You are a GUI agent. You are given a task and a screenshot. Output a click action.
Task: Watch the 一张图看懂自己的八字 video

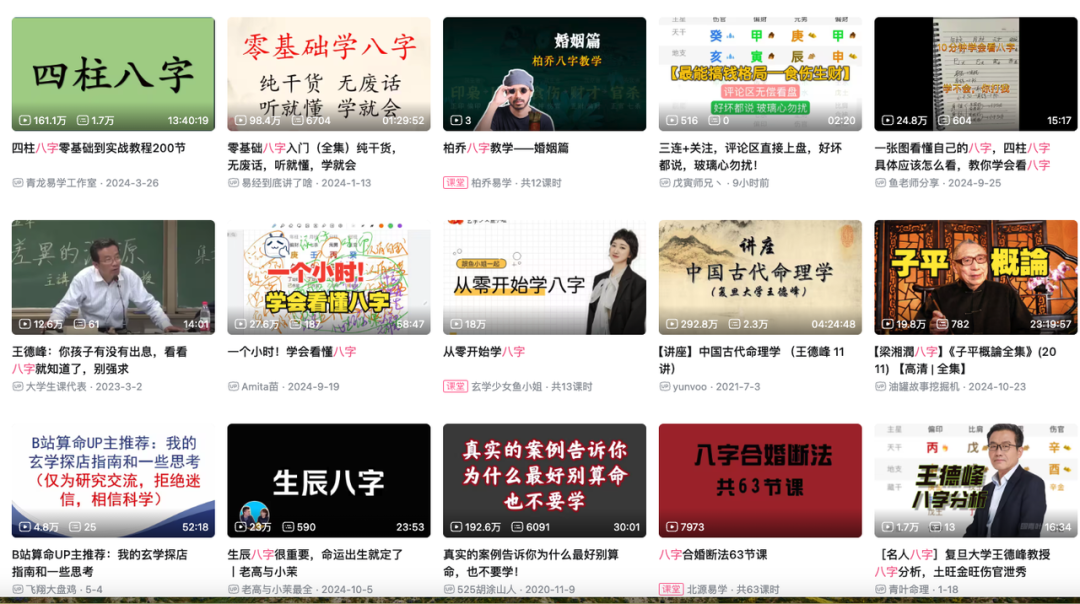976,74
